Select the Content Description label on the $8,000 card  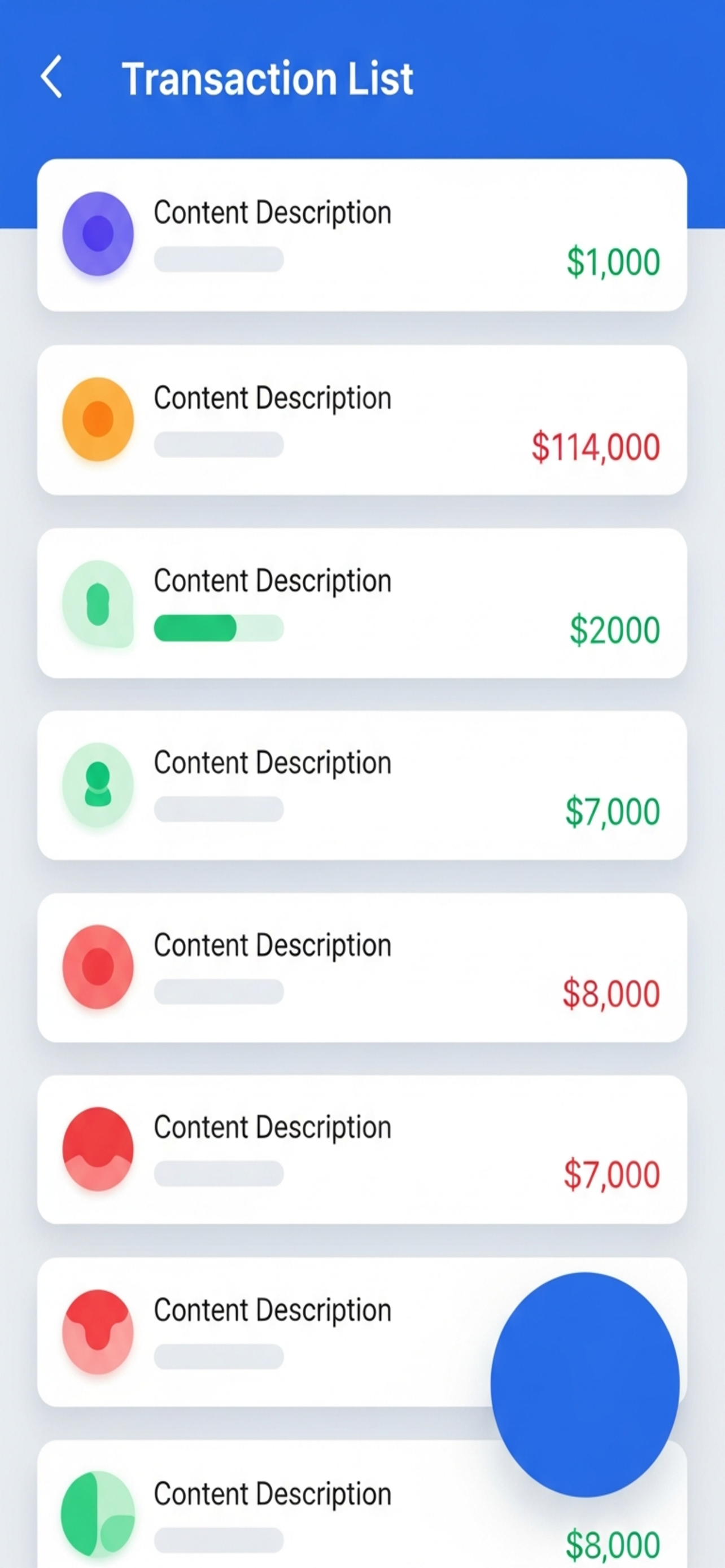tap(272, 945)
